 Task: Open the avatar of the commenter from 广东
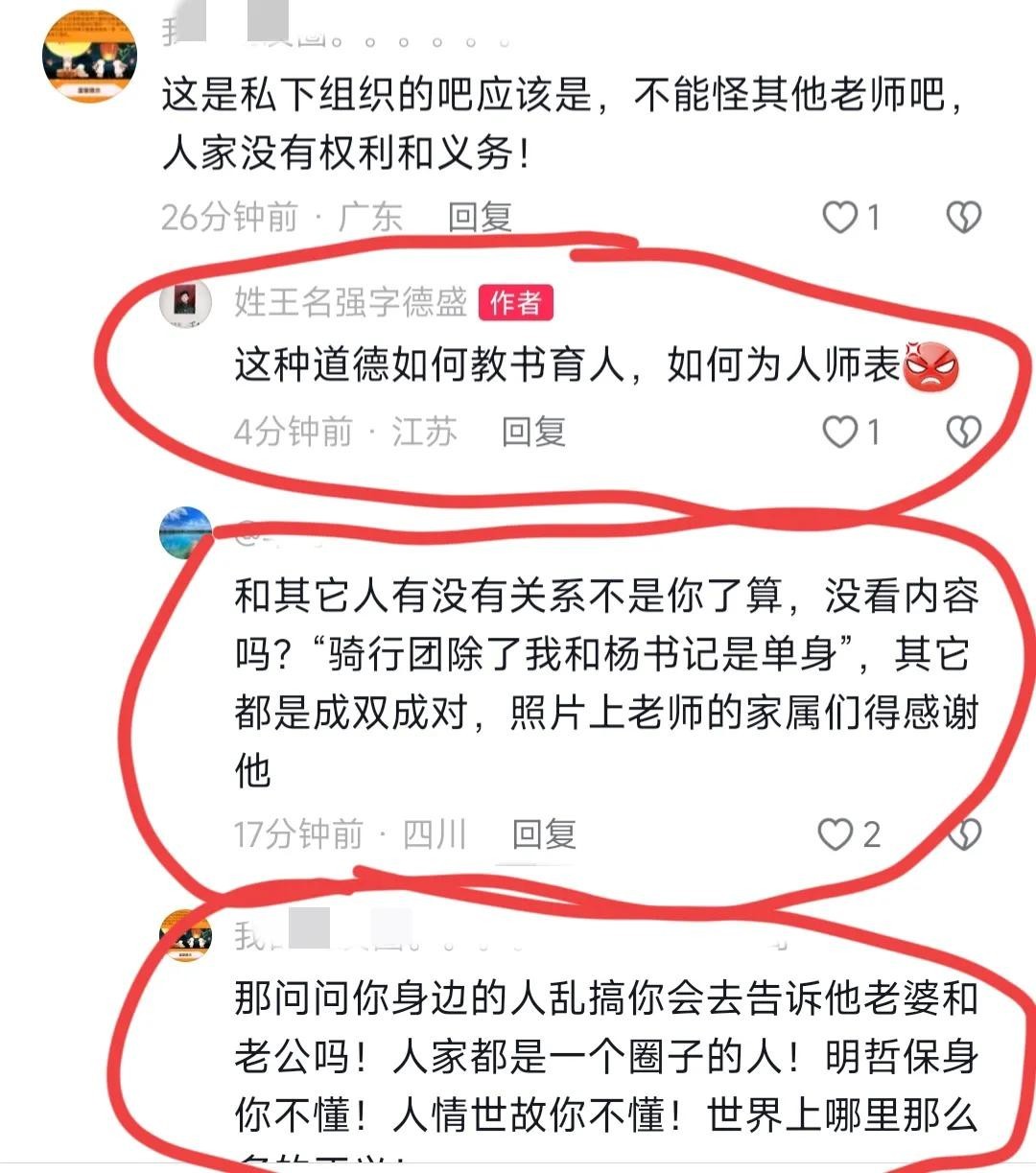point(89,56)
